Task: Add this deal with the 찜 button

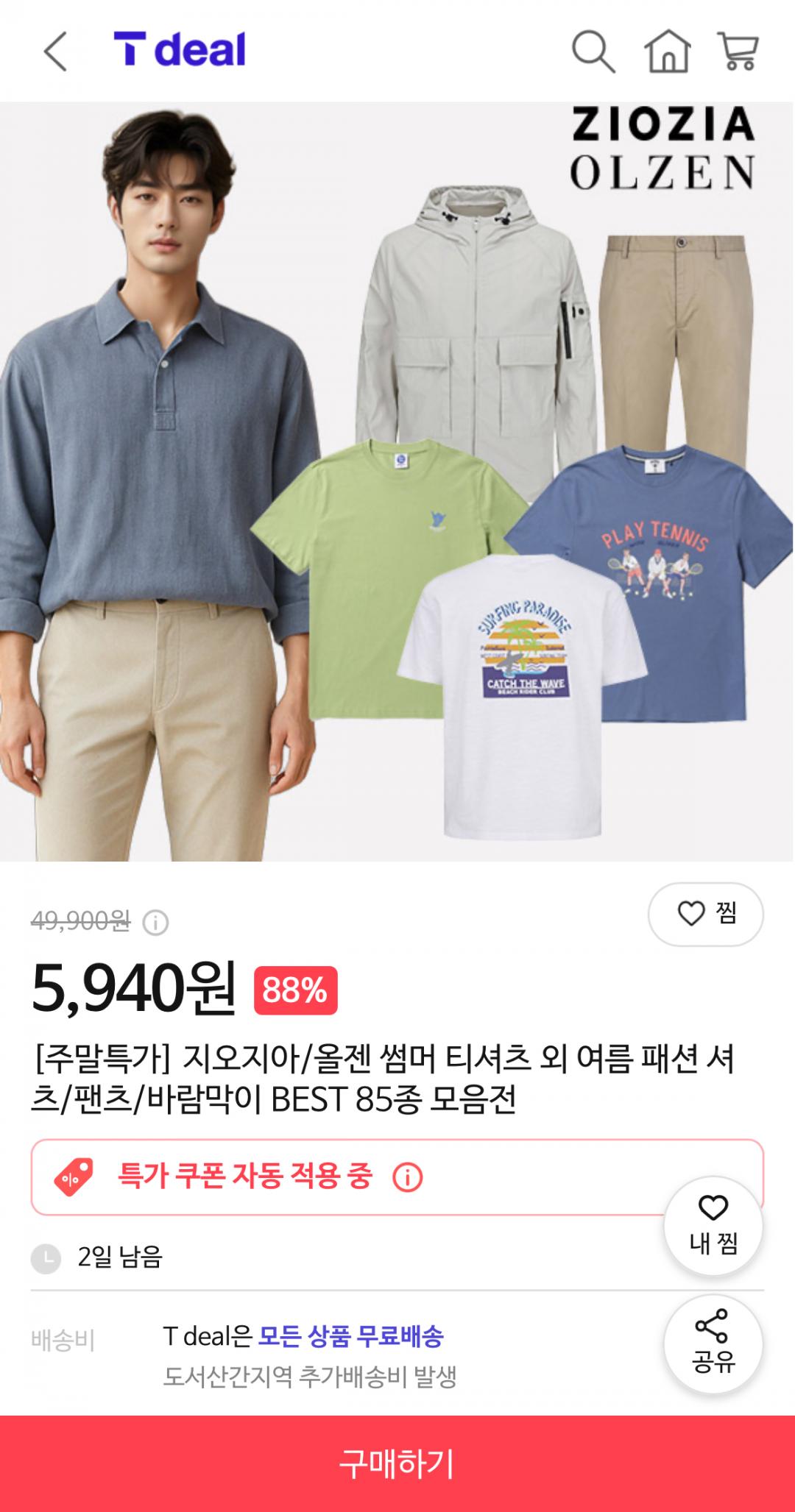Action: tap(705, 914)
